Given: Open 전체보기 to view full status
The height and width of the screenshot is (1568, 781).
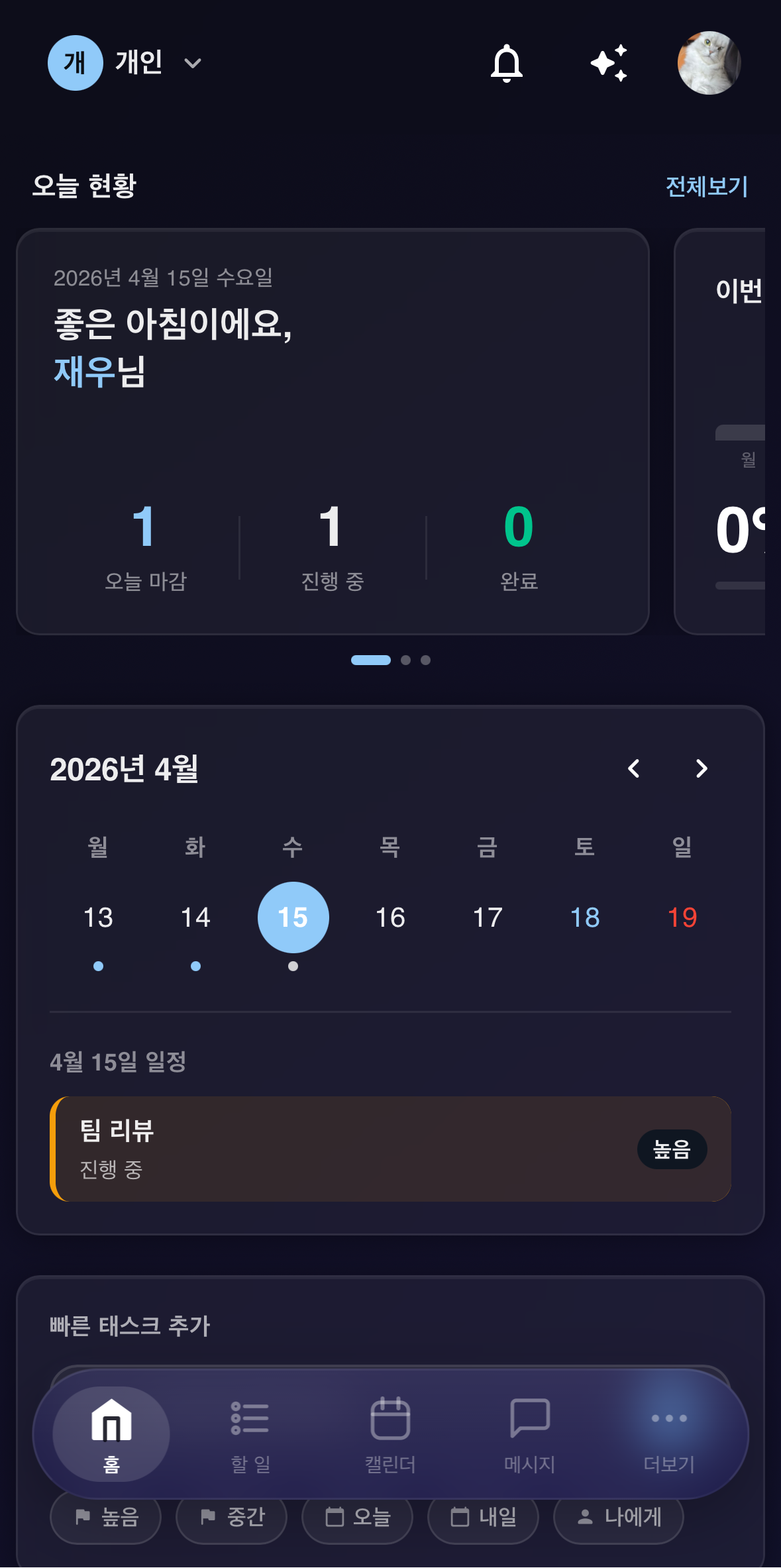Looking at the screenshot, I should 706,186.
